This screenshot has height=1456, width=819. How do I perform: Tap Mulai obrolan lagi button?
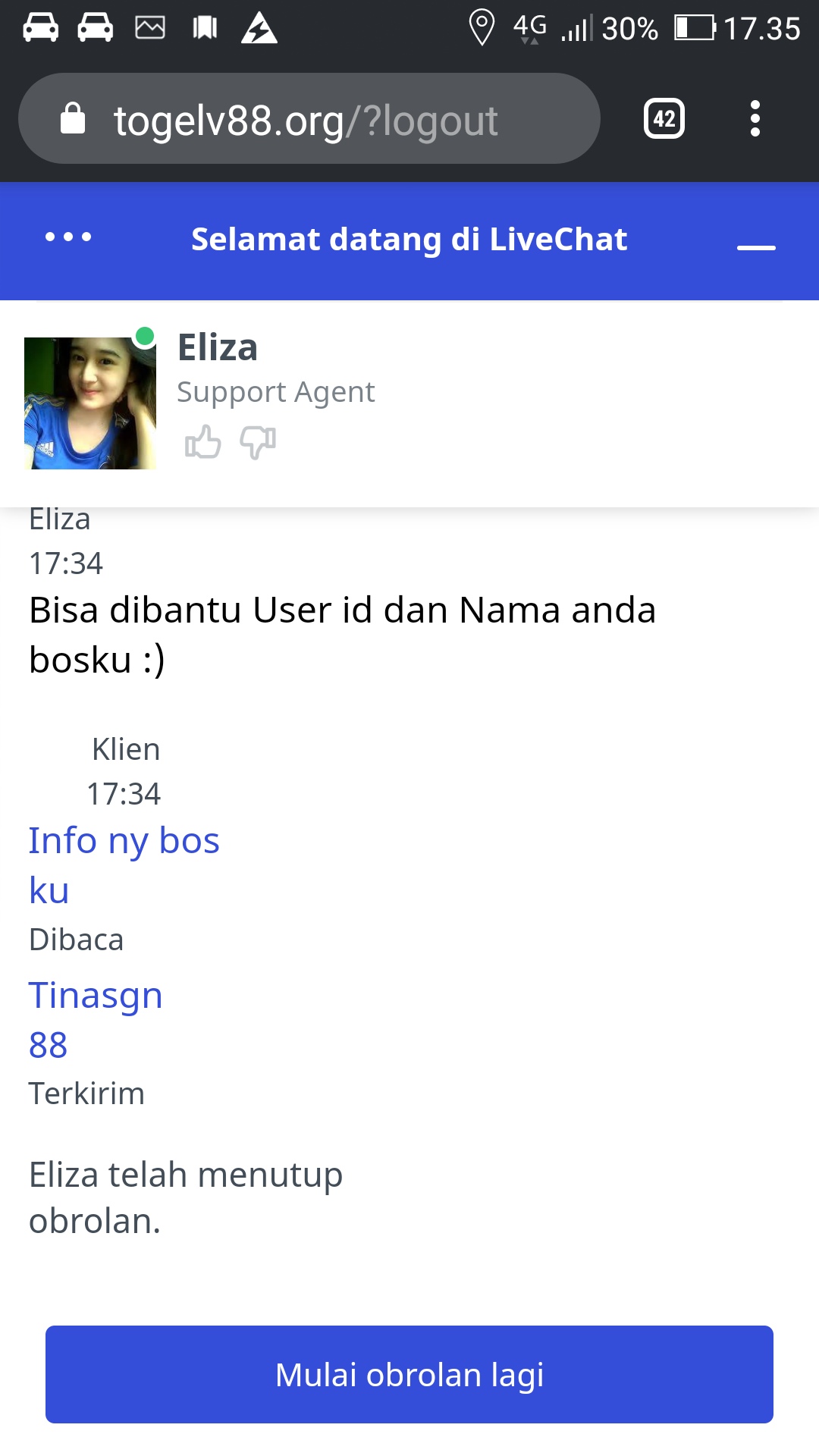[x=409, y=1374]
